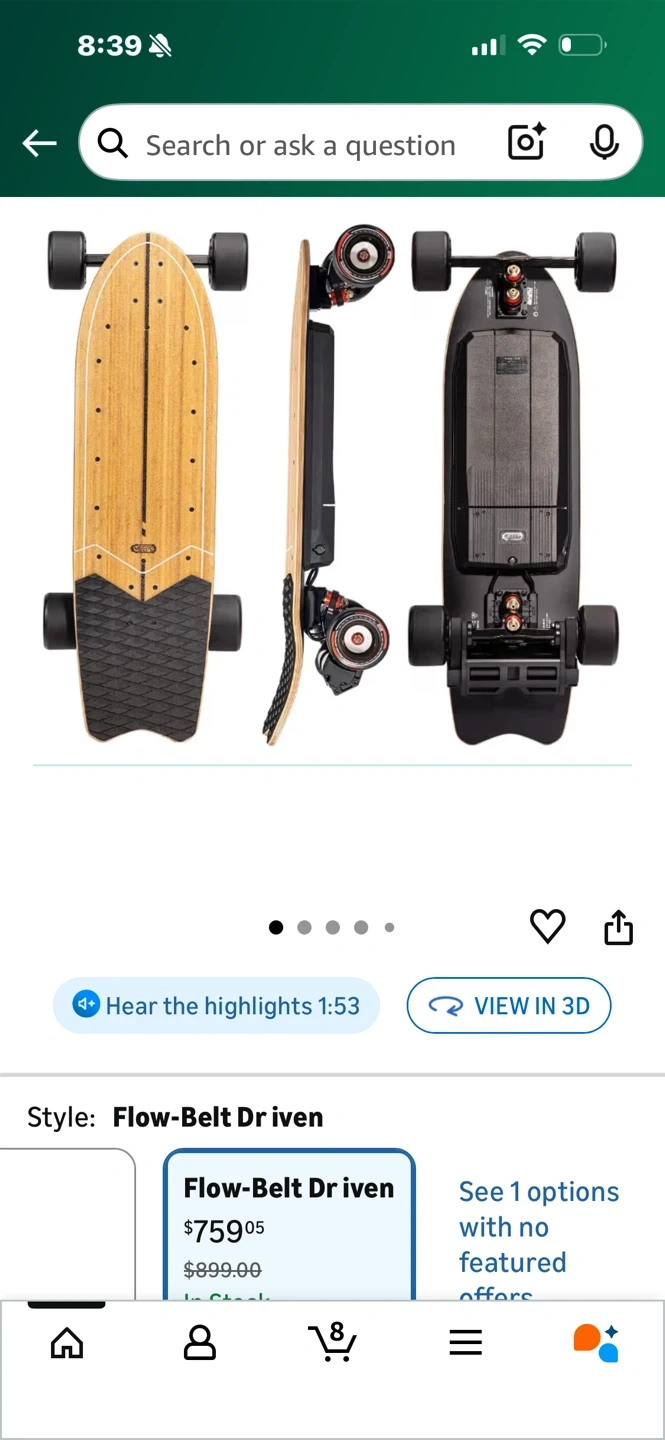Go back using the arrow icon

40,144
